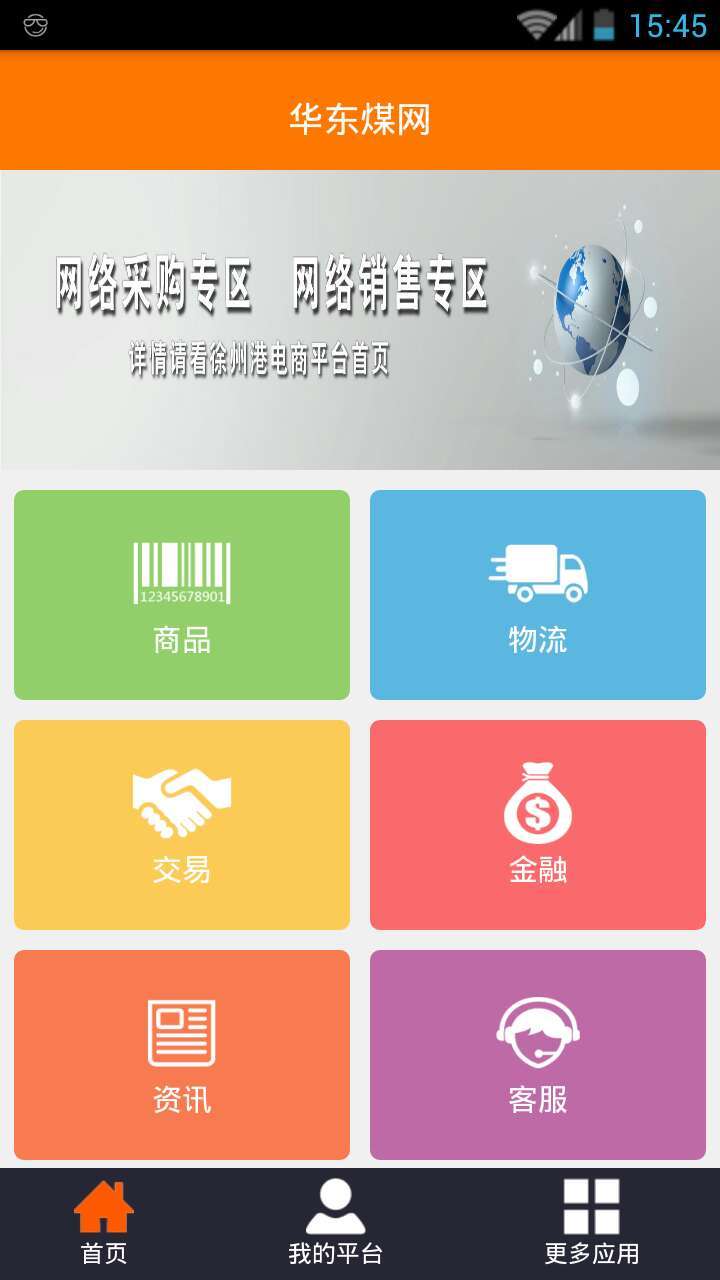Open the 商品 (Products) tile
This screenshot has width=720, height=1280.
coord(182,595)
